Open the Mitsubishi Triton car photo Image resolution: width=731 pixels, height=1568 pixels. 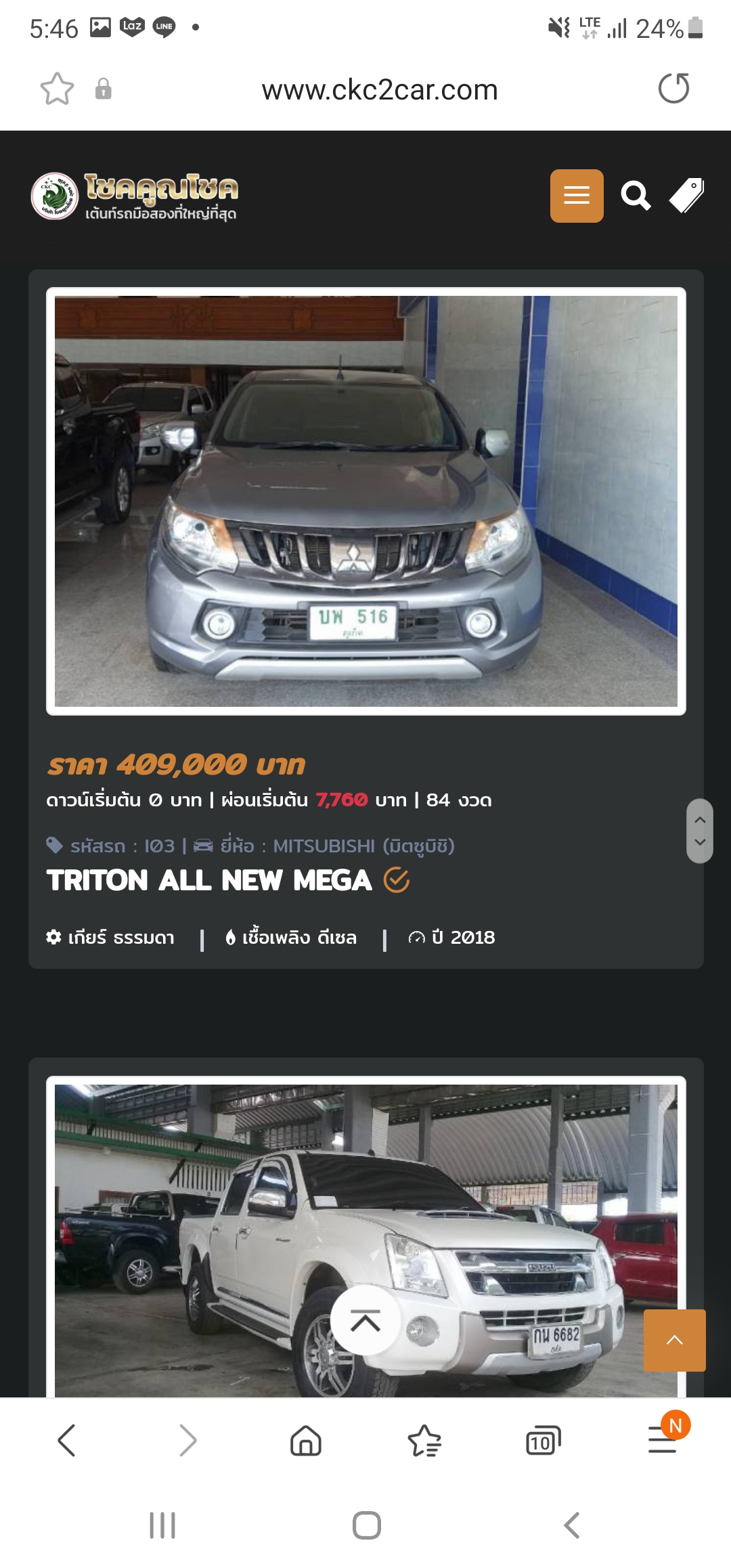click(x=365, y=501)
